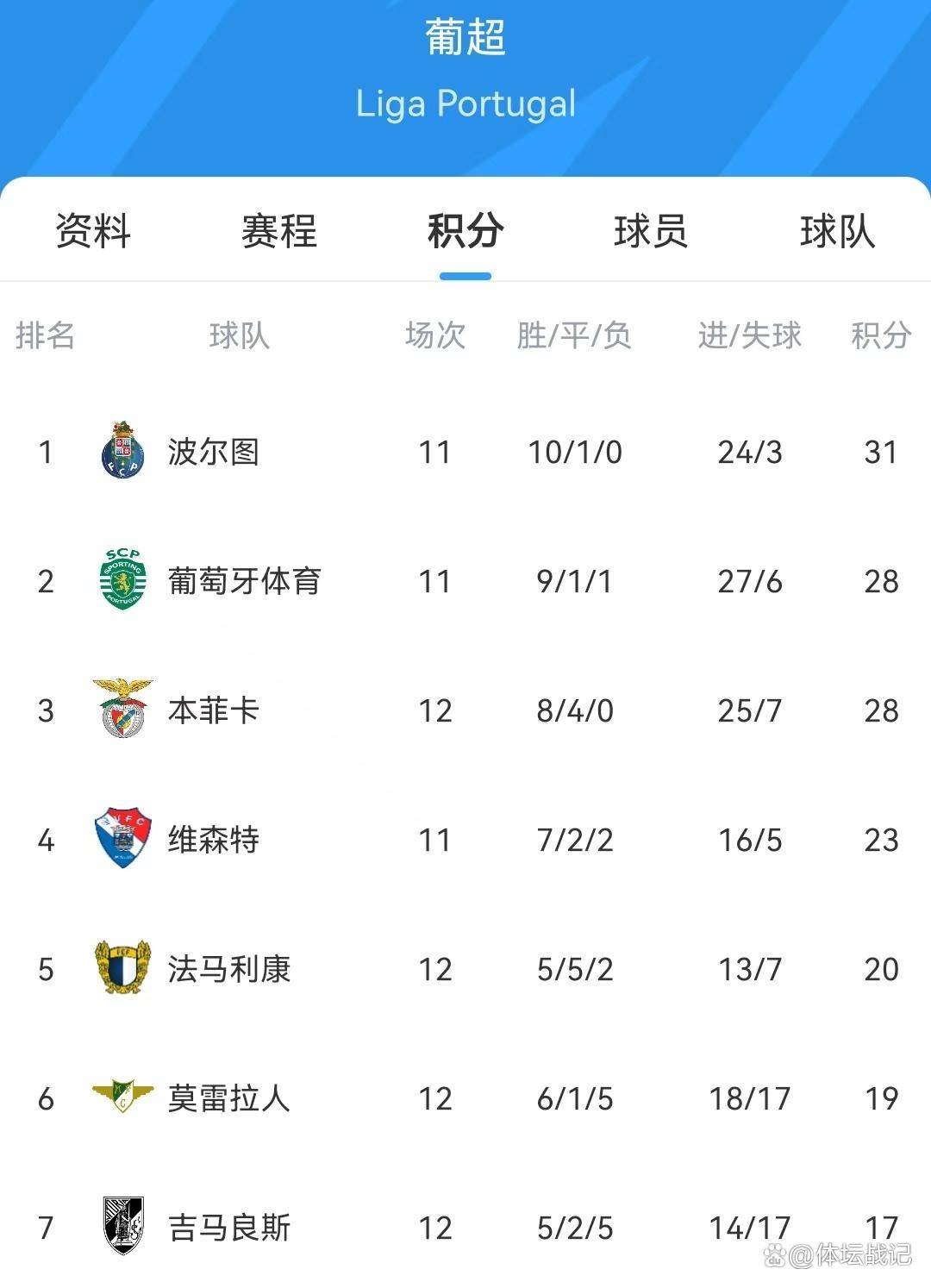
Task: Go to the 球队 tab
Action: pos(837,231)
